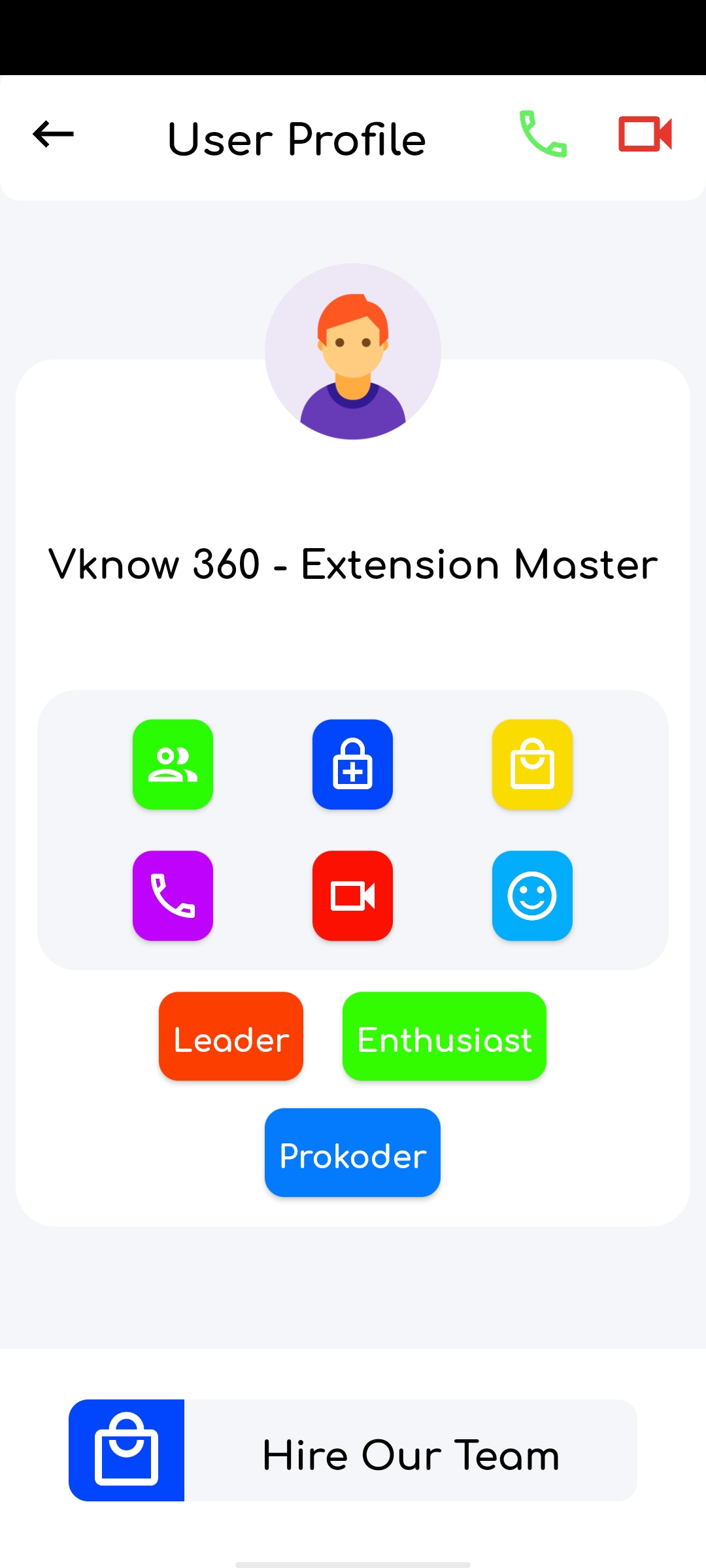The height and width of the screenshot is (1568, 706).
Task: Tap the red video camera tile
Action: (x=353, y=896)
